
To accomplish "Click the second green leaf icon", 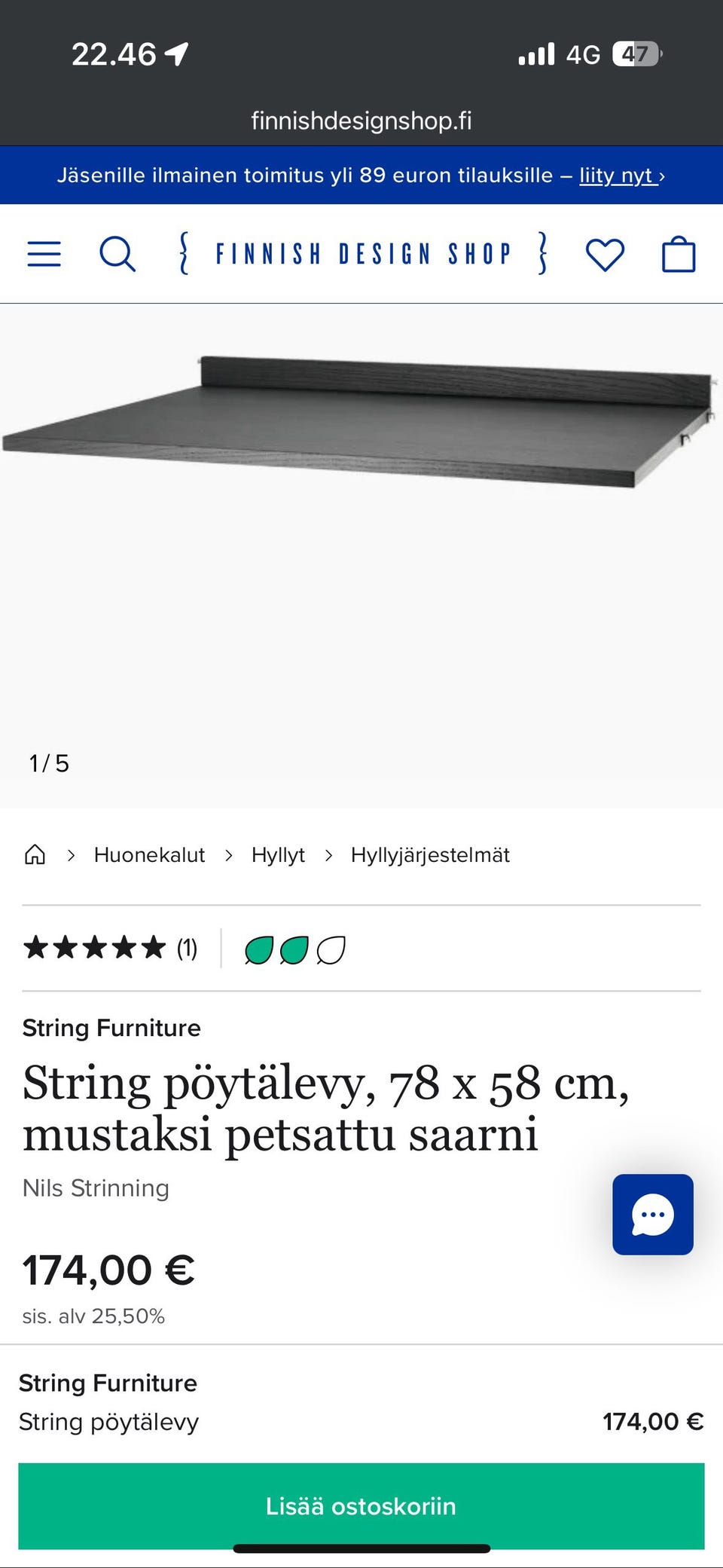I will 295,949.
